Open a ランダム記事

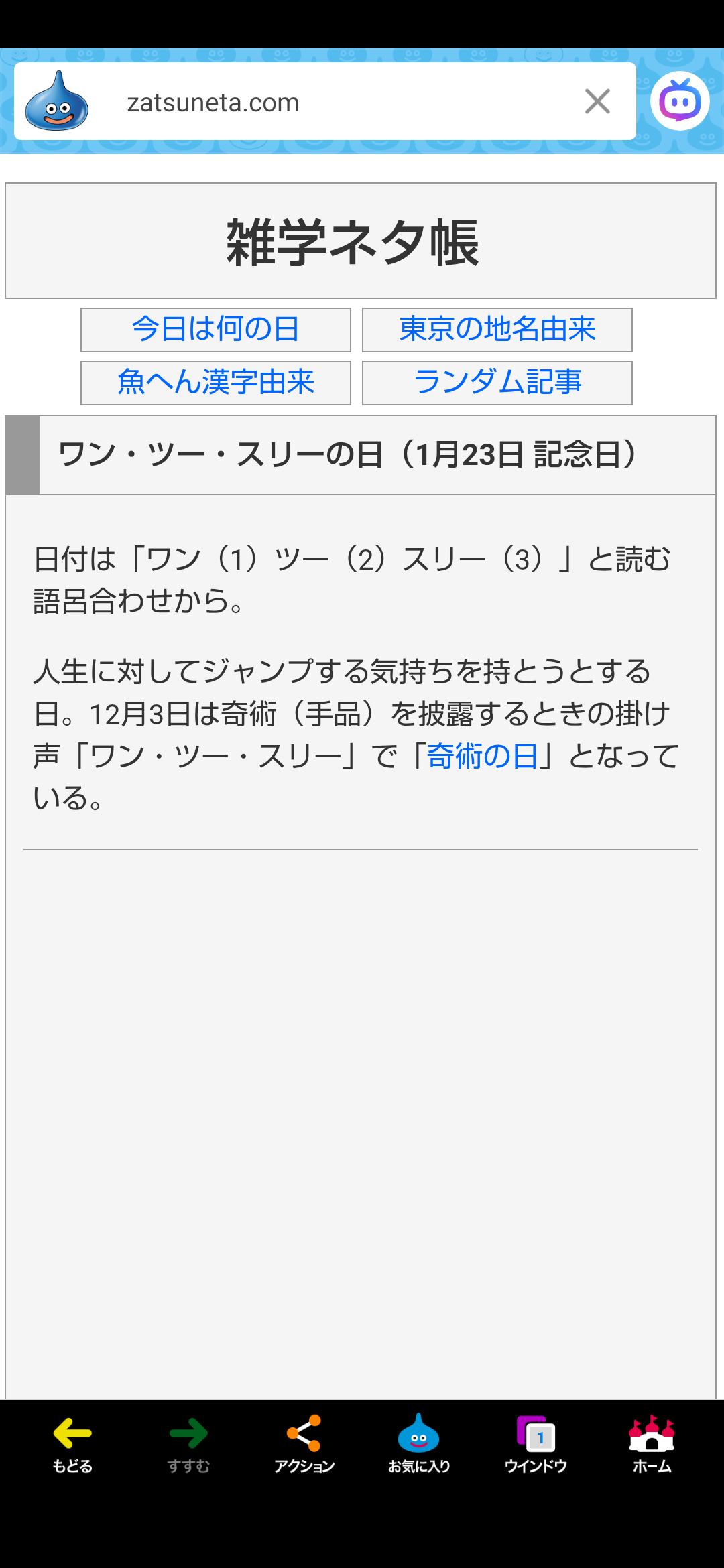[x=497, y=383]
